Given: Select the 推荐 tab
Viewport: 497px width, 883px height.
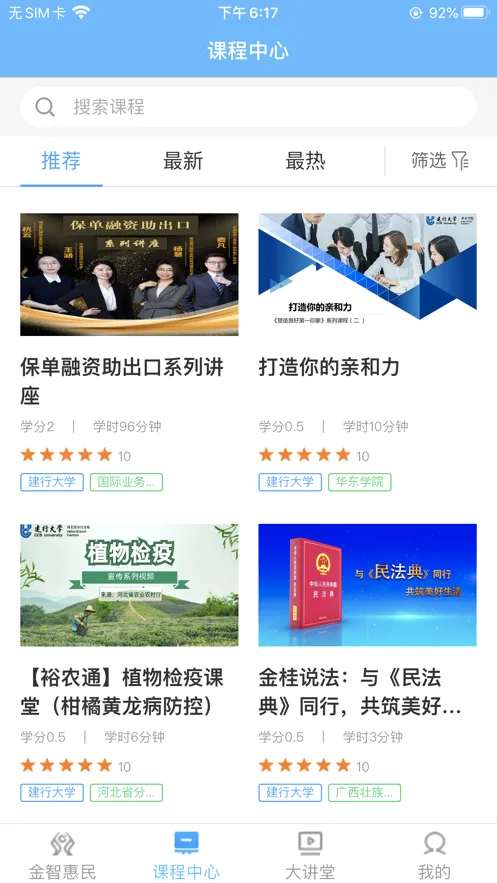Looking at the screenshot, I should [x=61, y=161].
